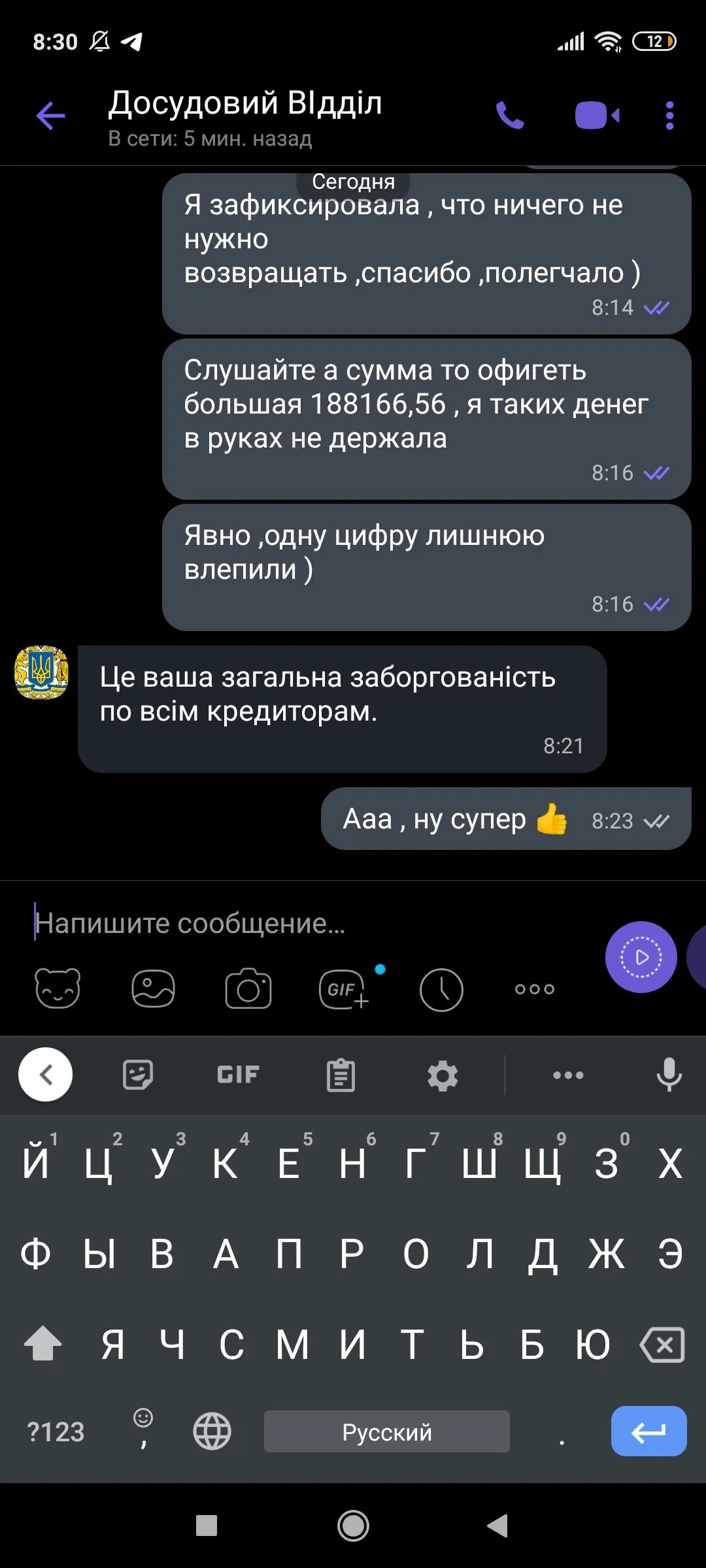Record a video message
The height and width of the screenshot is (1568, 706).
[x=641, y=957]
